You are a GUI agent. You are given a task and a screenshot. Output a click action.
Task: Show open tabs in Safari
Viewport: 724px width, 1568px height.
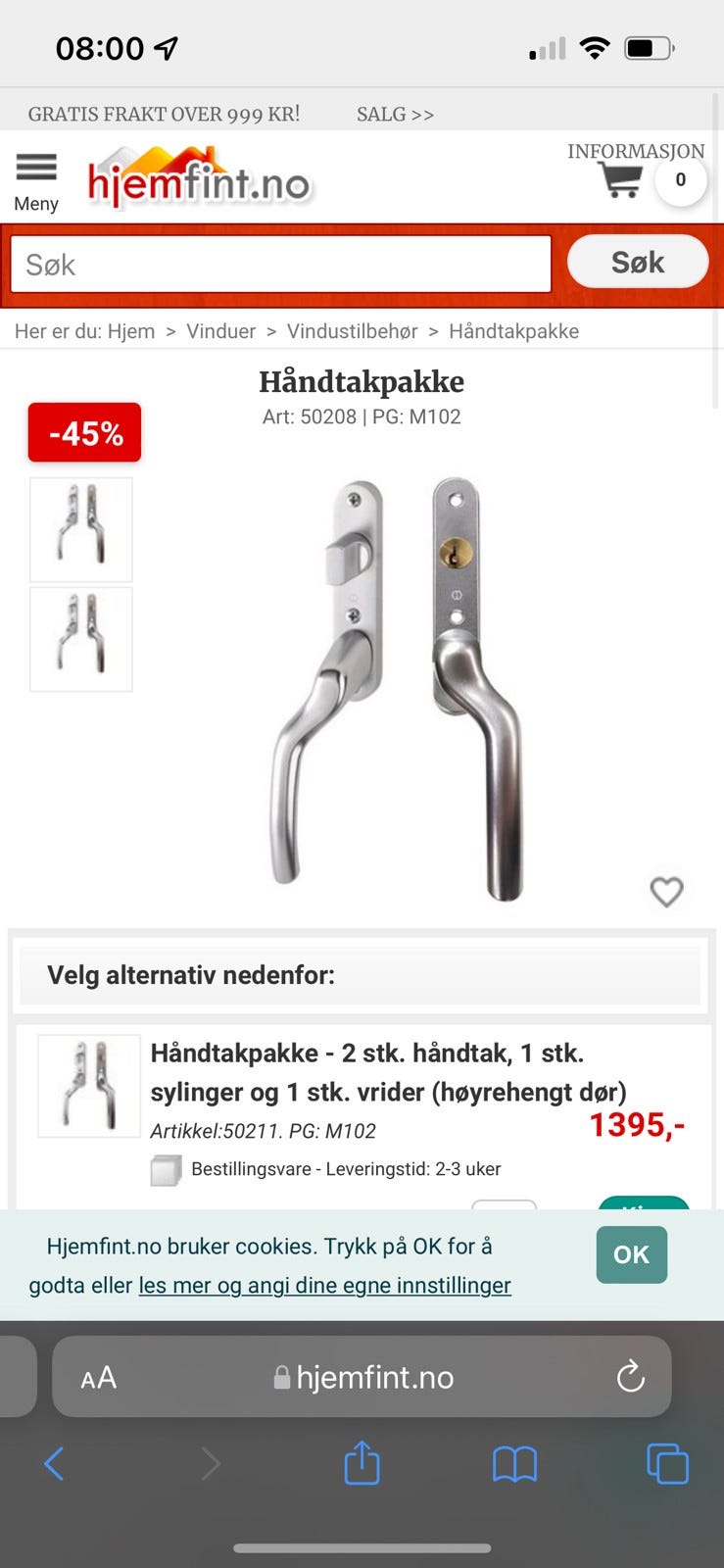tap(667, 1464)
